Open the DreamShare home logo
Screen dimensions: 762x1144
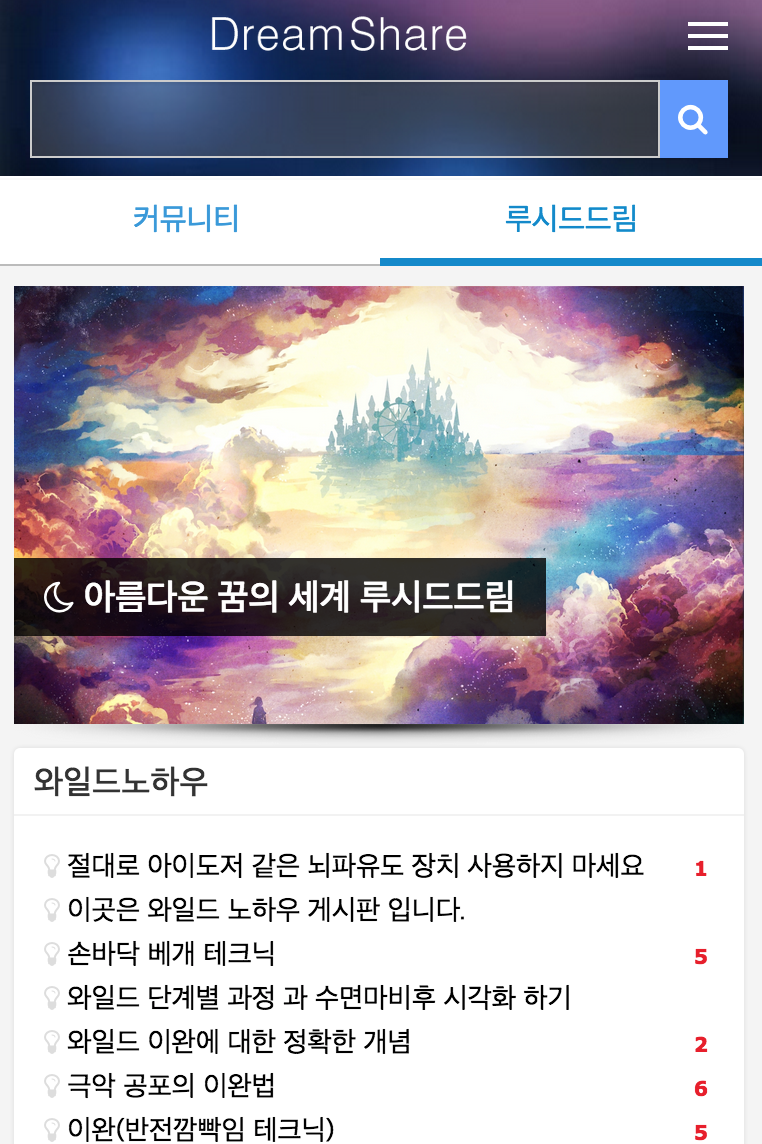[338, 35]
